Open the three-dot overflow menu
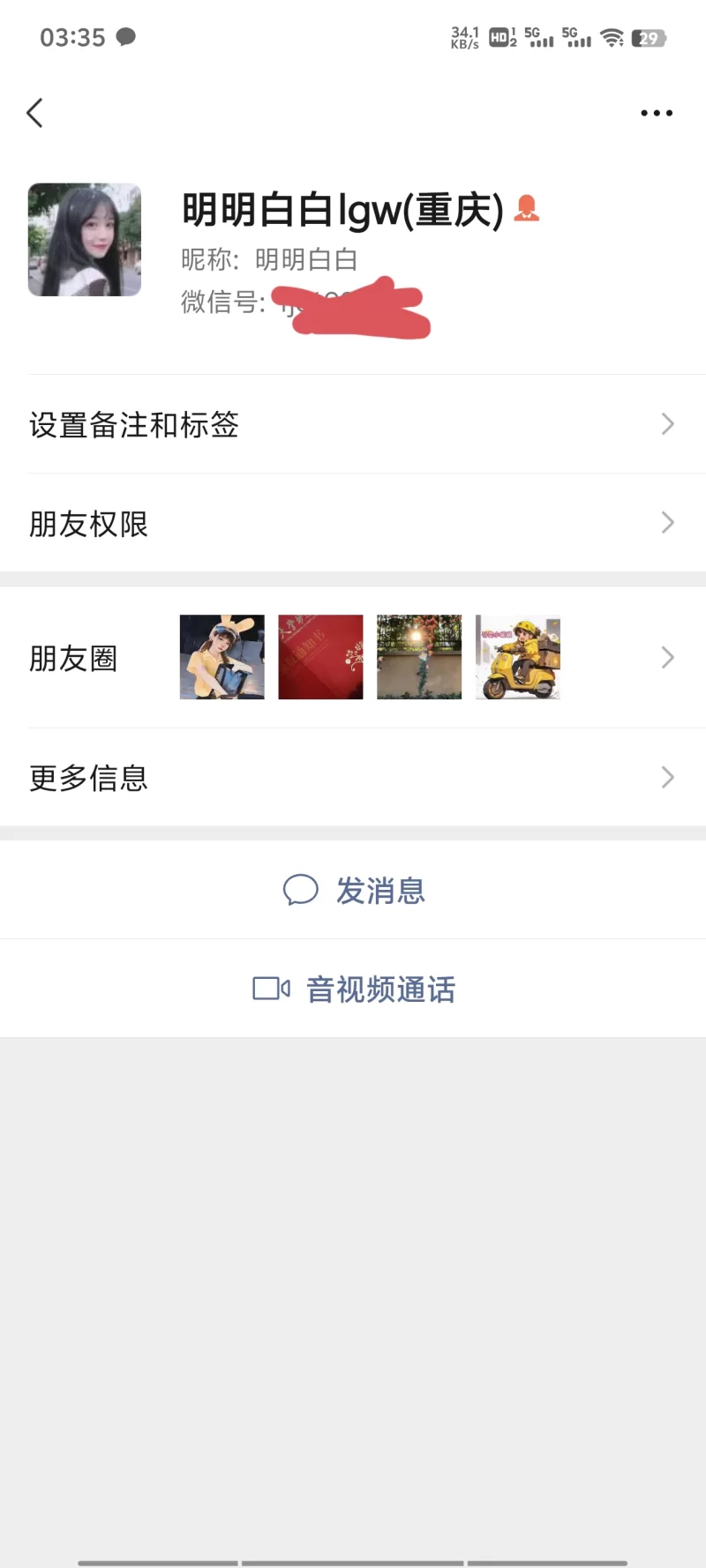Viewport: 706px width, 1568px height. tap(656, 113)
